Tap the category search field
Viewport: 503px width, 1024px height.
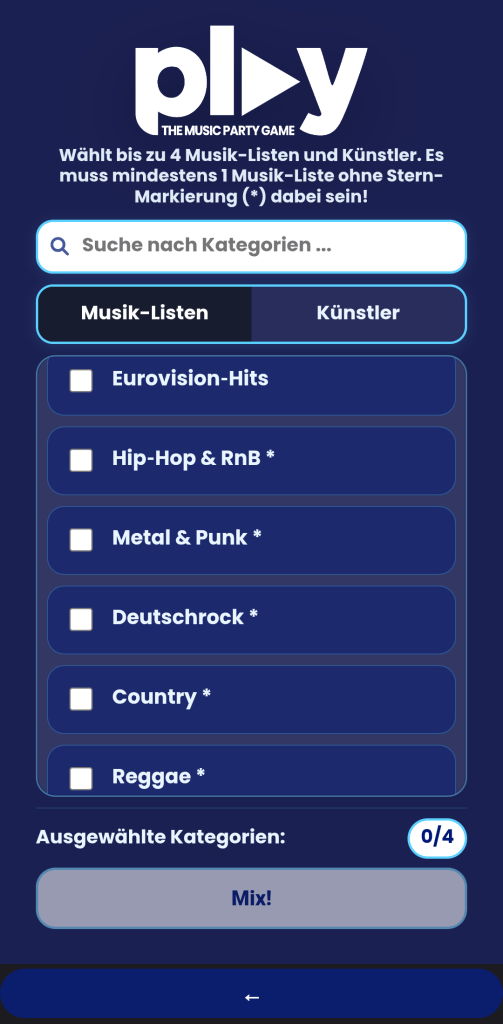pos(252,246)
